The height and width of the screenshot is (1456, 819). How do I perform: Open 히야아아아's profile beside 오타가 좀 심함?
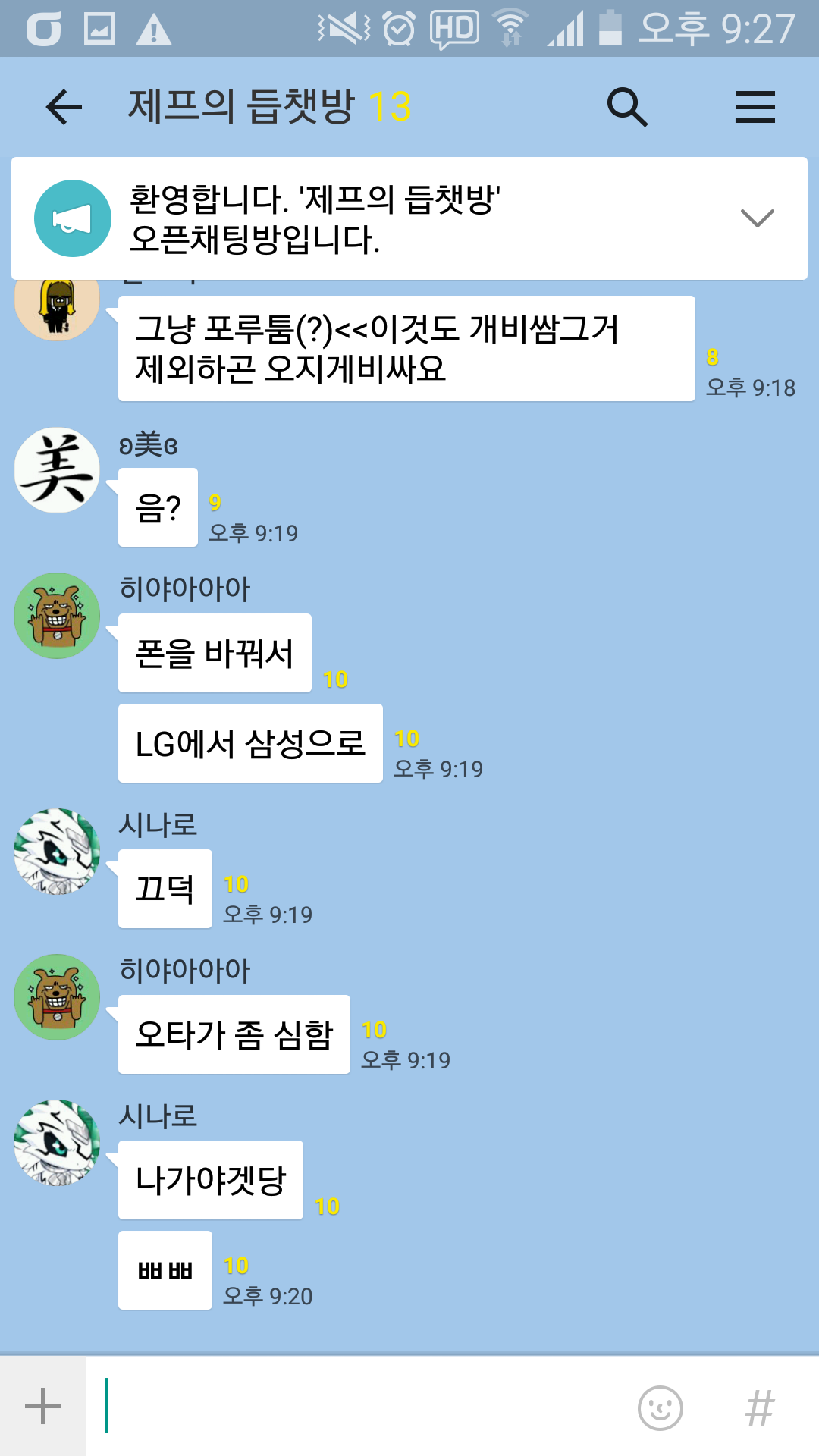pos(57,997)
